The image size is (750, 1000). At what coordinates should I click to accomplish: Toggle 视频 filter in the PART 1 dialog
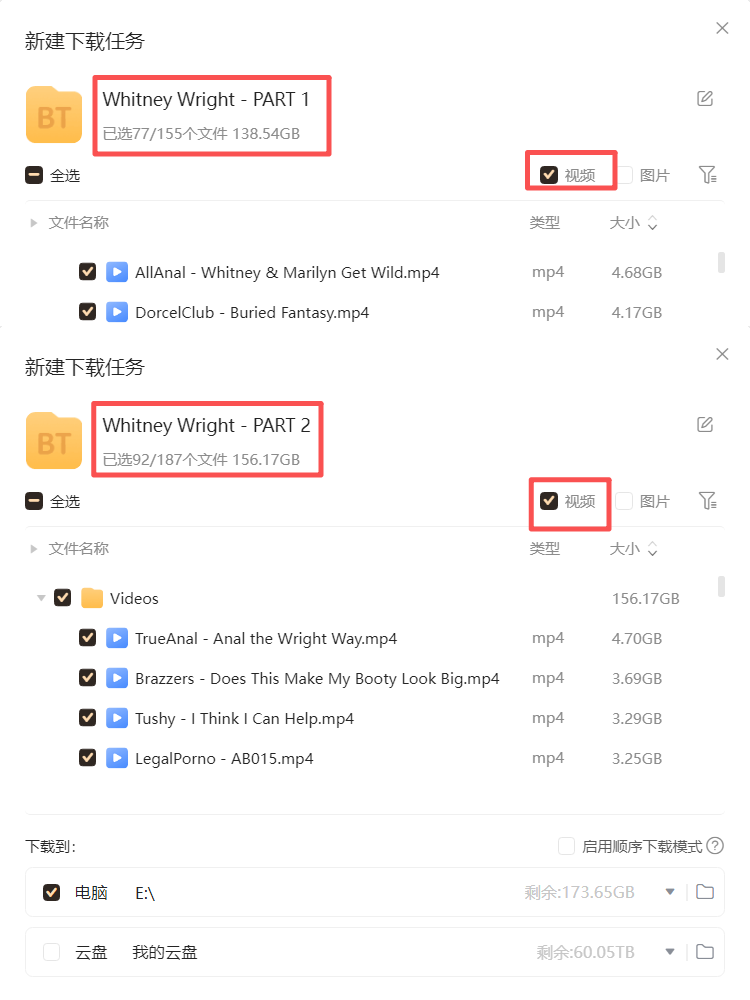click(549, 175)
